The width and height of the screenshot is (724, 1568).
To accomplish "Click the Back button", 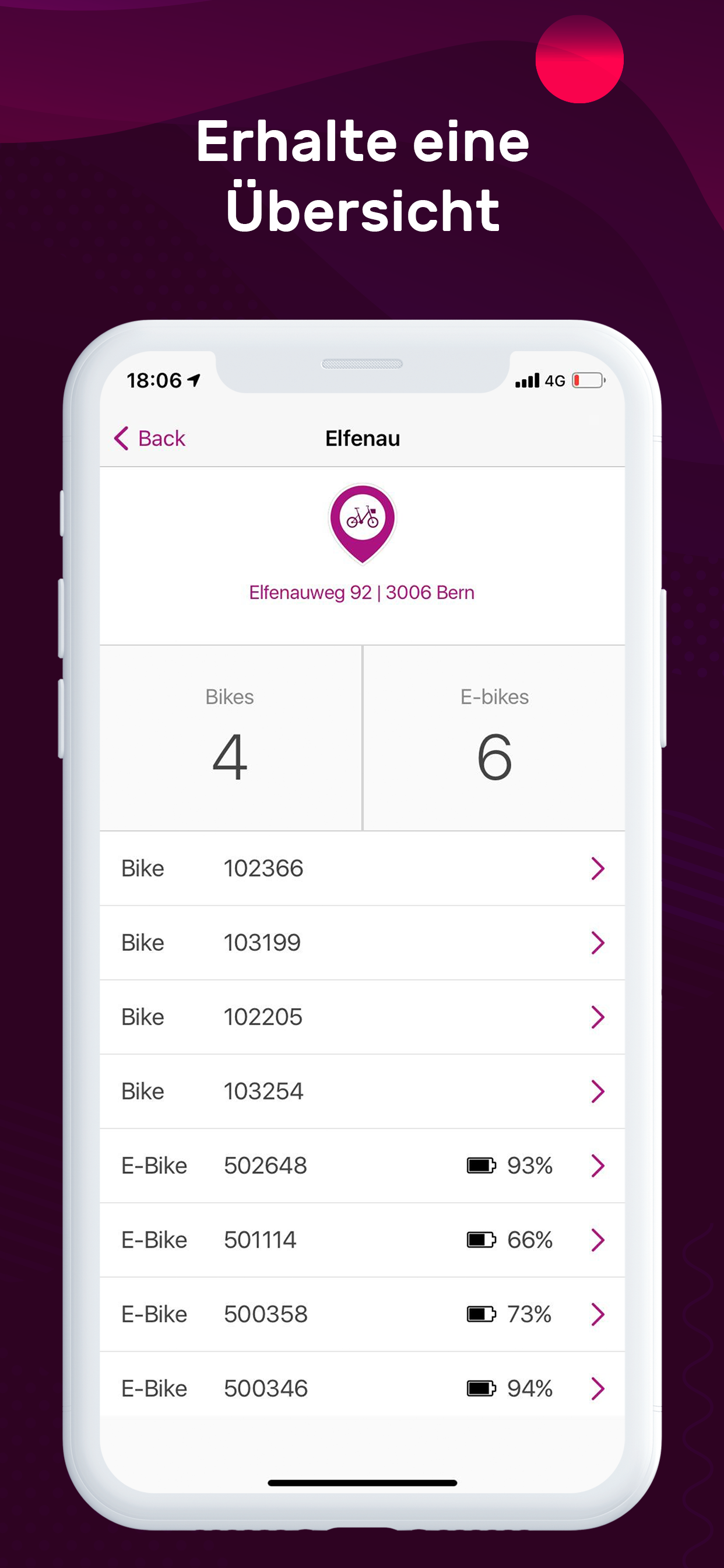I will click(x=151, y=437).
